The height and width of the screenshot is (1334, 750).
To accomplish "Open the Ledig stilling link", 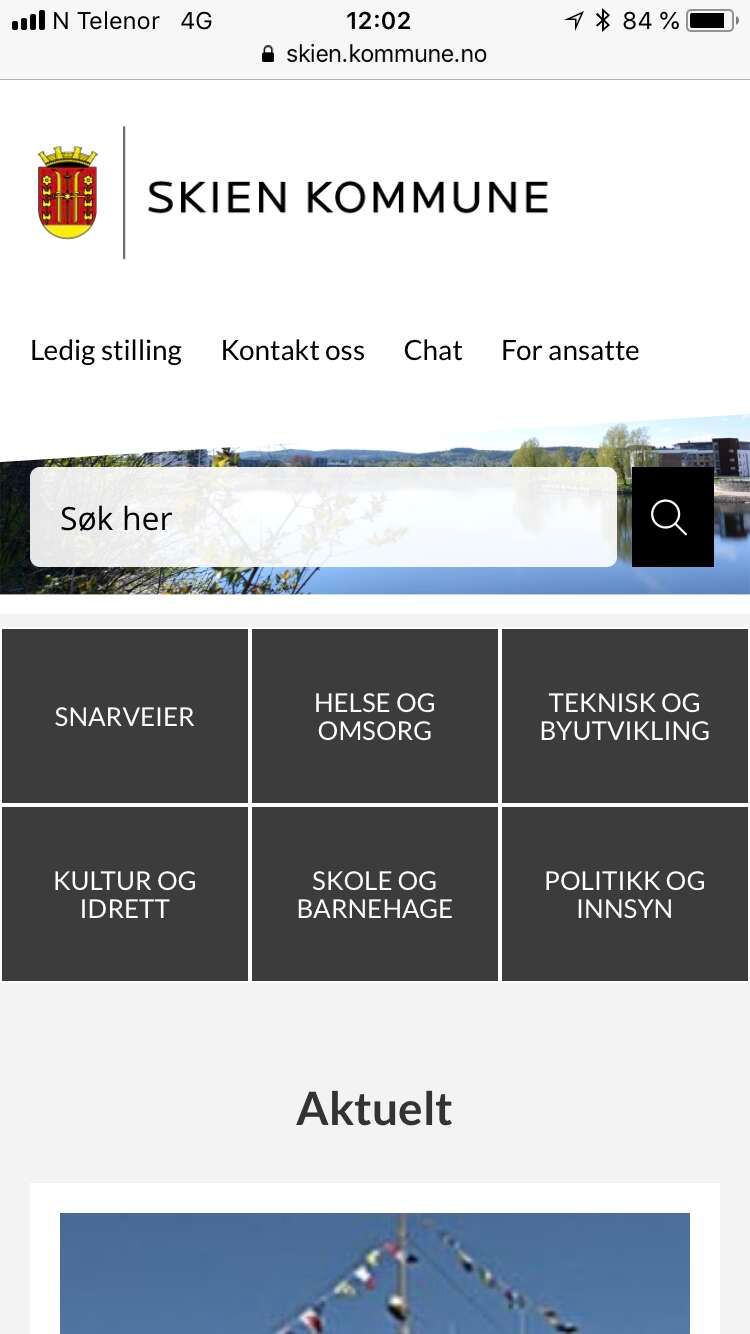I will 106,350.
